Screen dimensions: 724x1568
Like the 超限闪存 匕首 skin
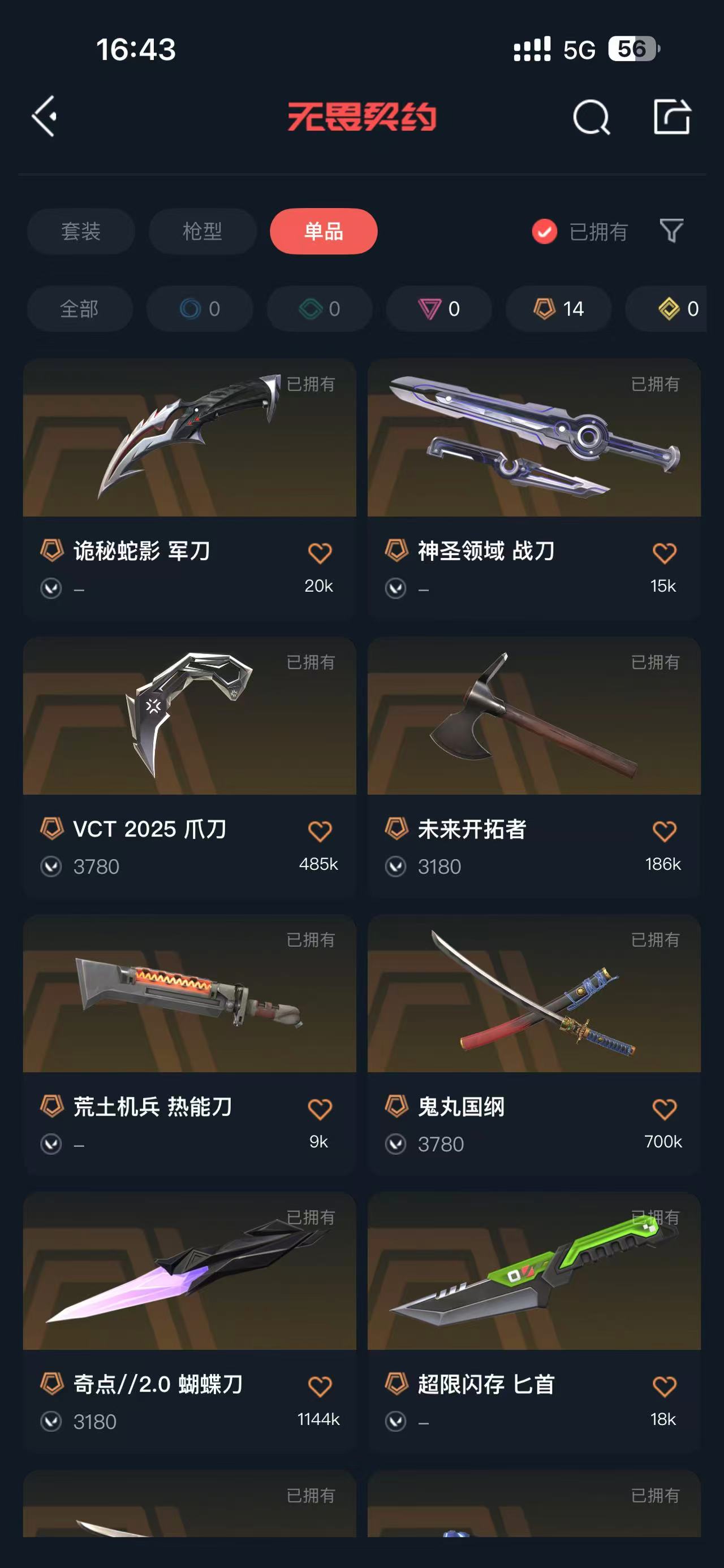(663, 1387)
